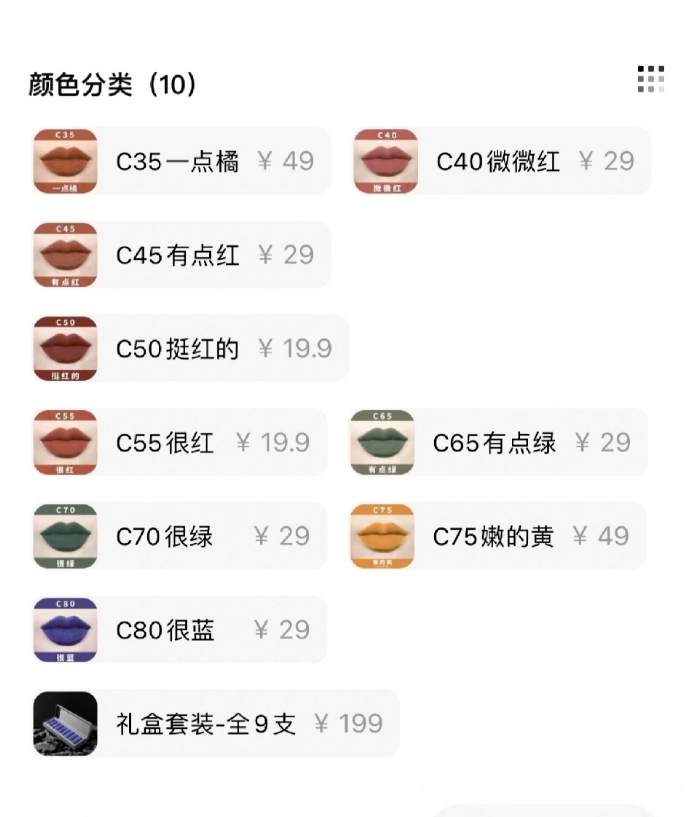
Task: Pick the C45有点红 color
Action: coord(181,255)
